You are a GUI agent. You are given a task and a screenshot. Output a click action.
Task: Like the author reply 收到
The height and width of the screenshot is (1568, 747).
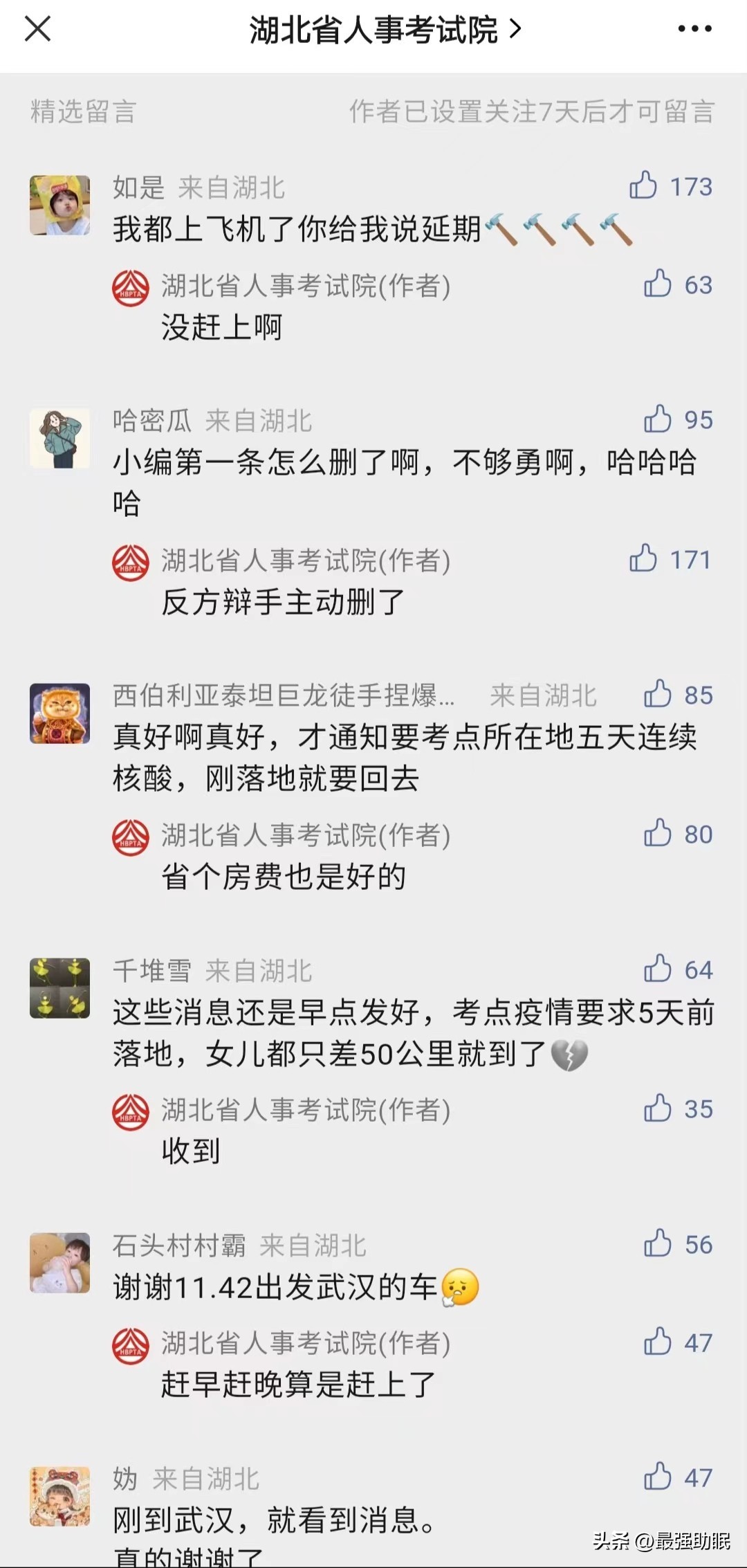658,1109
